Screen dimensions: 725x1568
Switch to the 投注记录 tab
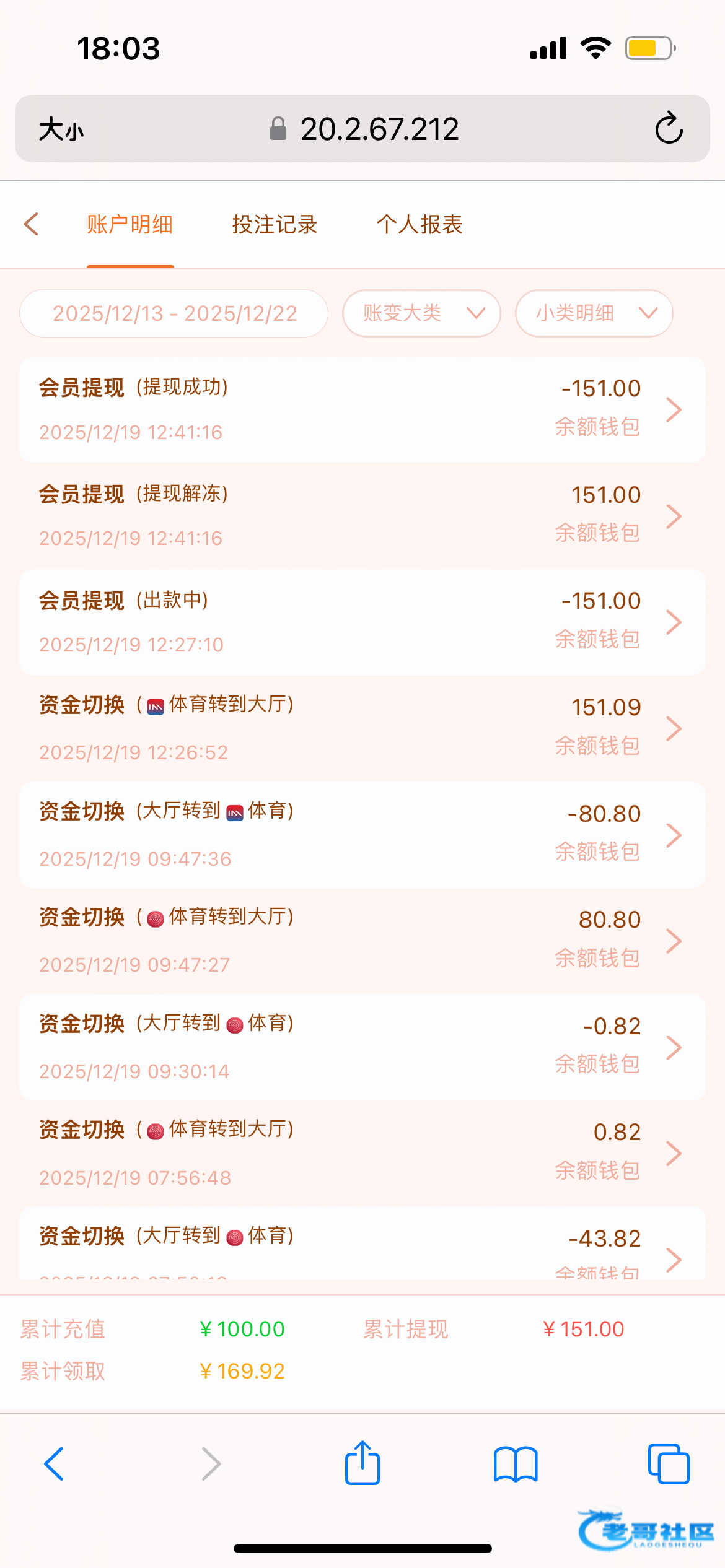tap(275, 224)
